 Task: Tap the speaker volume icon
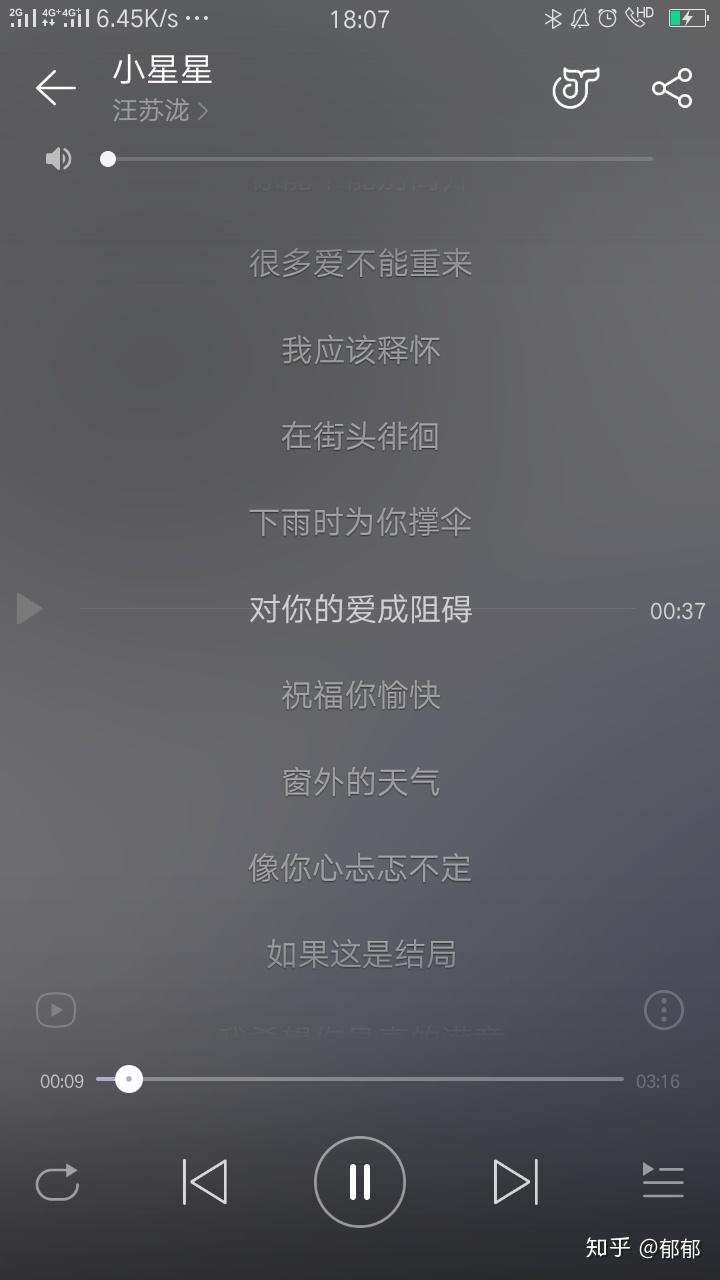59,158
